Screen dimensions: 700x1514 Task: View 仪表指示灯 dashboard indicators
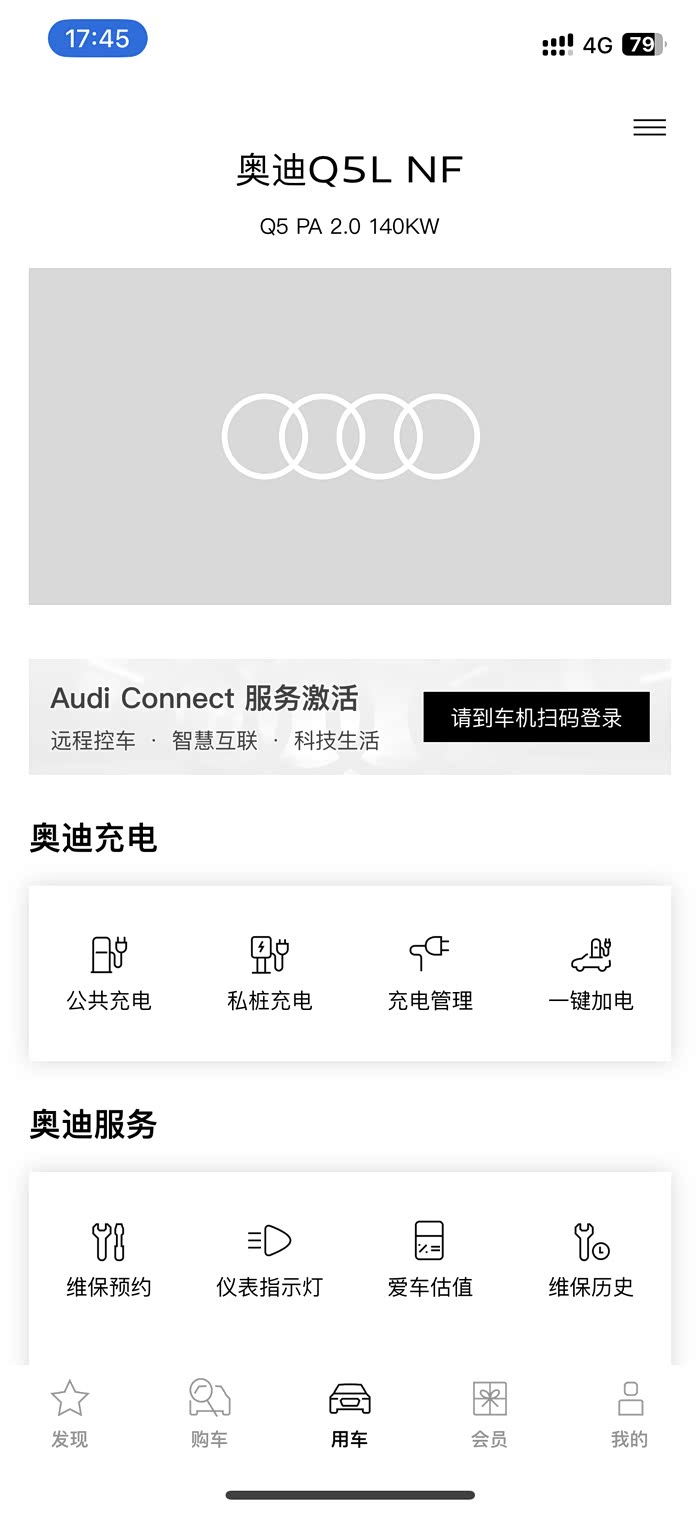[x=270, y=1260]
